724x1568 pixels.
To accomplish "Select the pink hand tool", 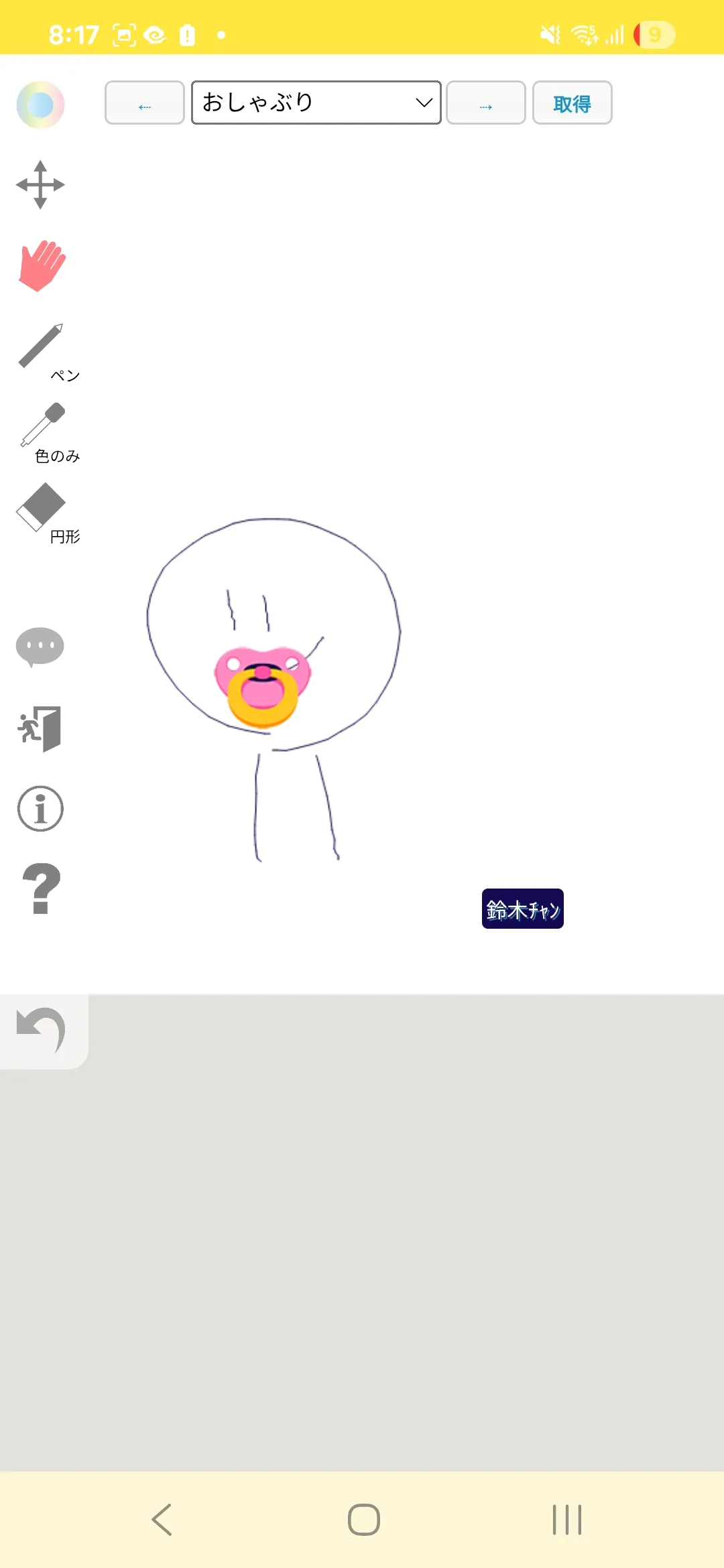I will click(x=42, y=265).
